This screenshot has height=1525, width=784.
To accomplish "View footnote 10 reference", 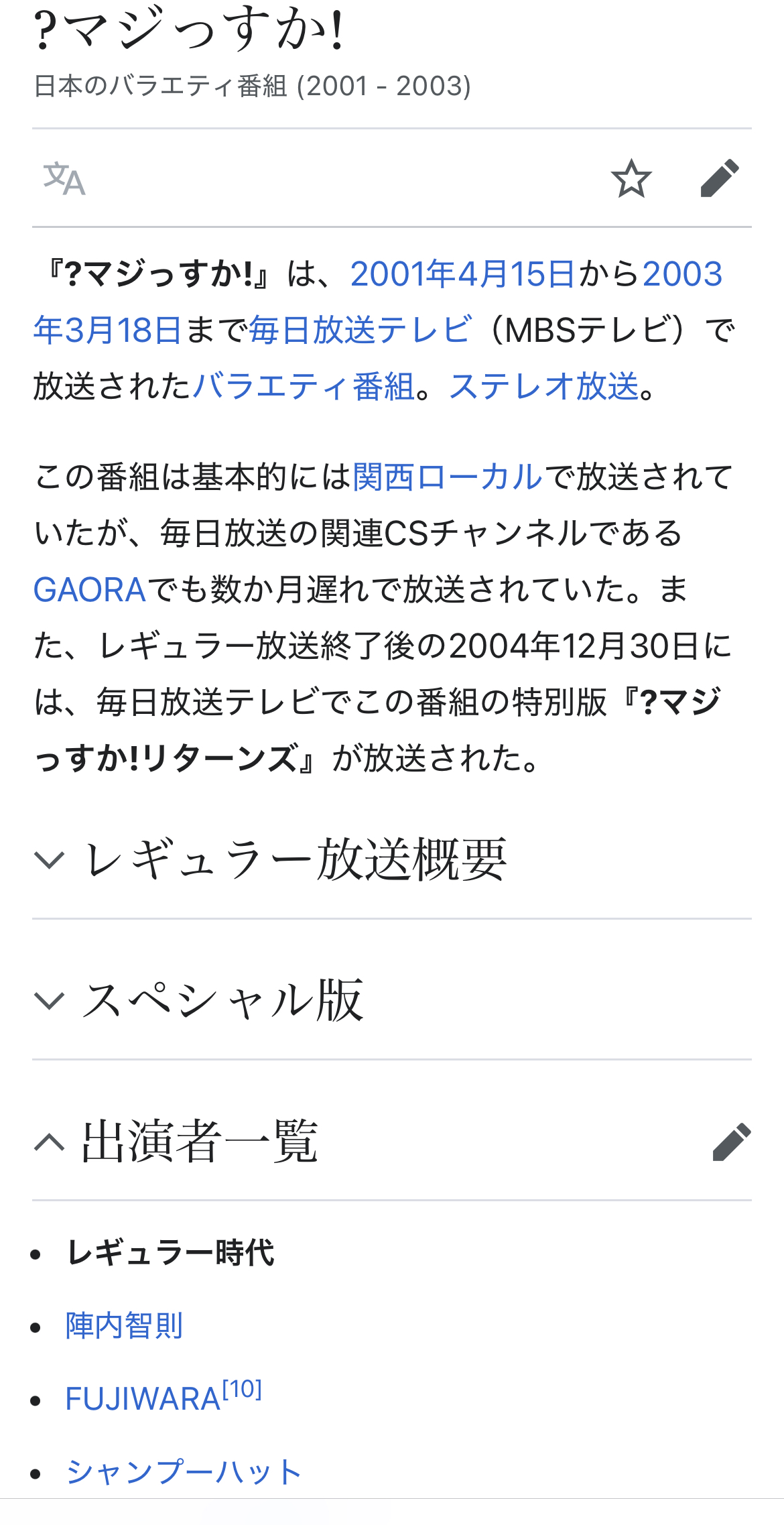I will [x=242, y=1390].
